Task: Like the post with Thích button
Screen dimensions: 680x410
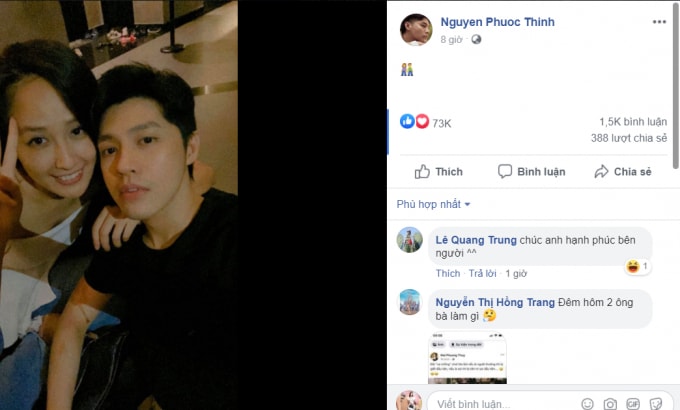Action: click(438, 172)
